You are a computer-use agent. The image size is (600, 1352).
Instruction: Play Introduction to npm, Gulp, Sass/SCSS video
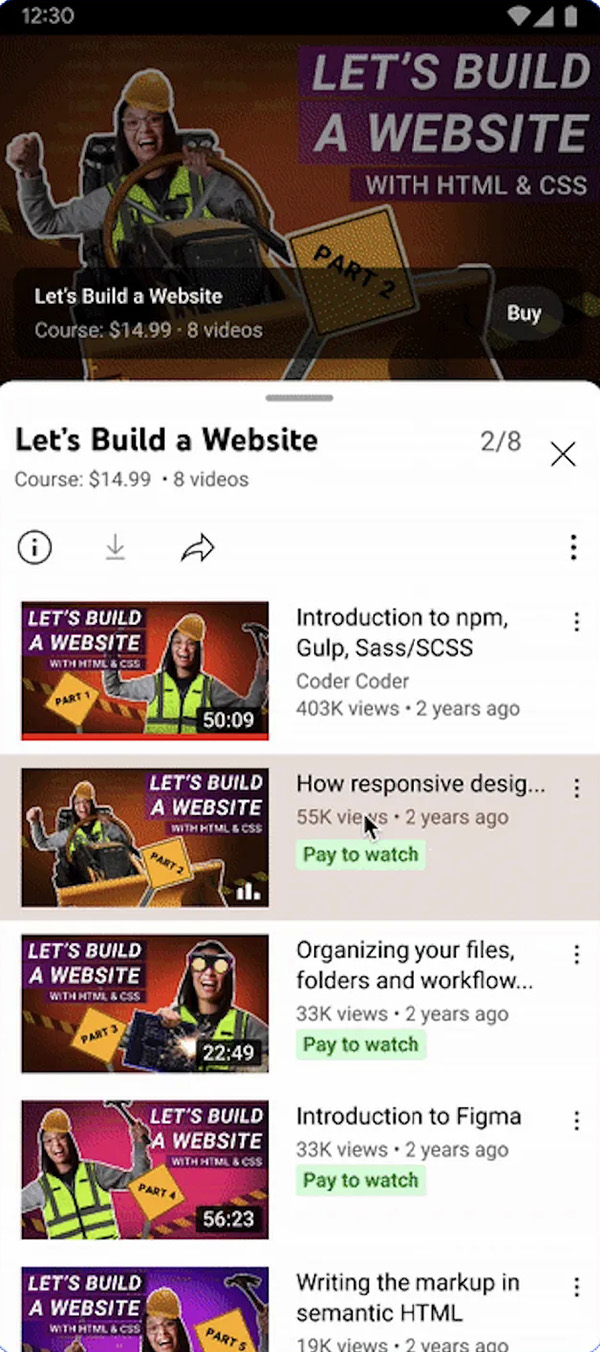coord(300,670)
